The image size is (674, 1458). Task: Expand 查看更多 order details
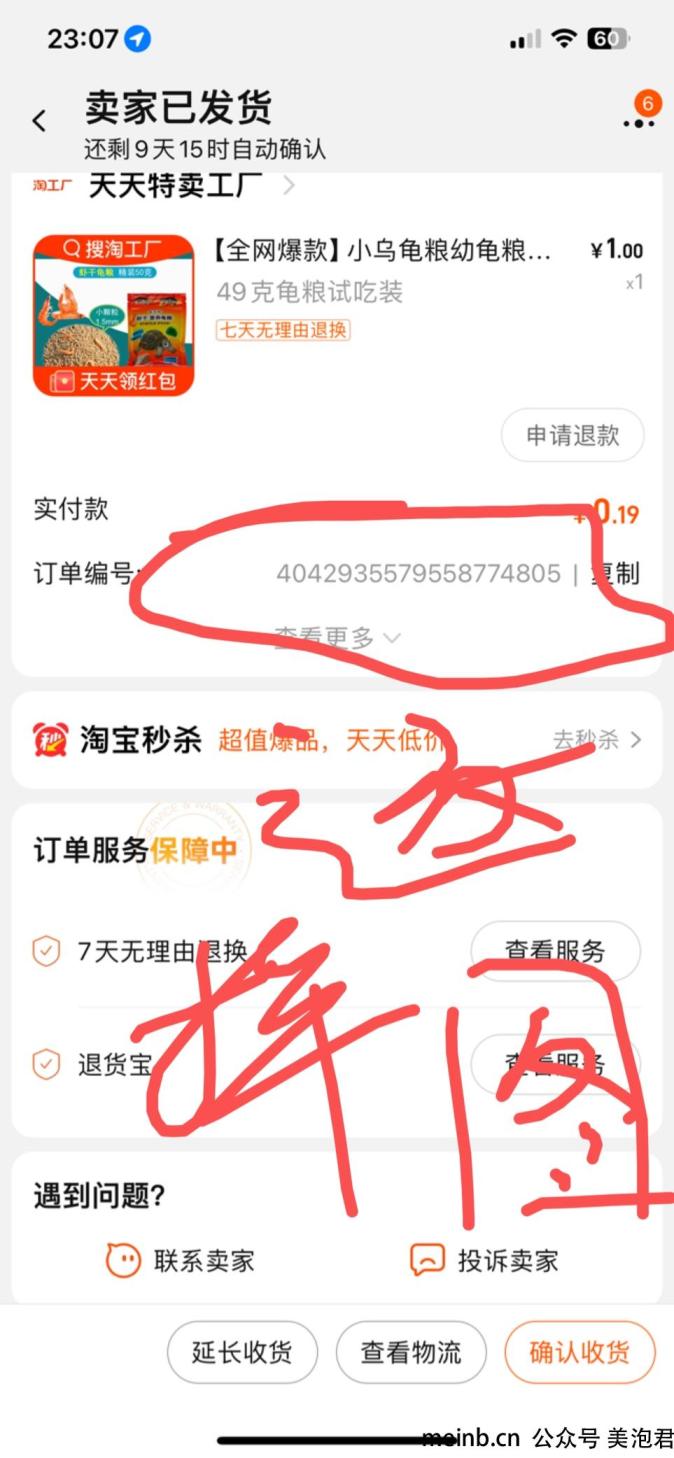pos(337,637)
